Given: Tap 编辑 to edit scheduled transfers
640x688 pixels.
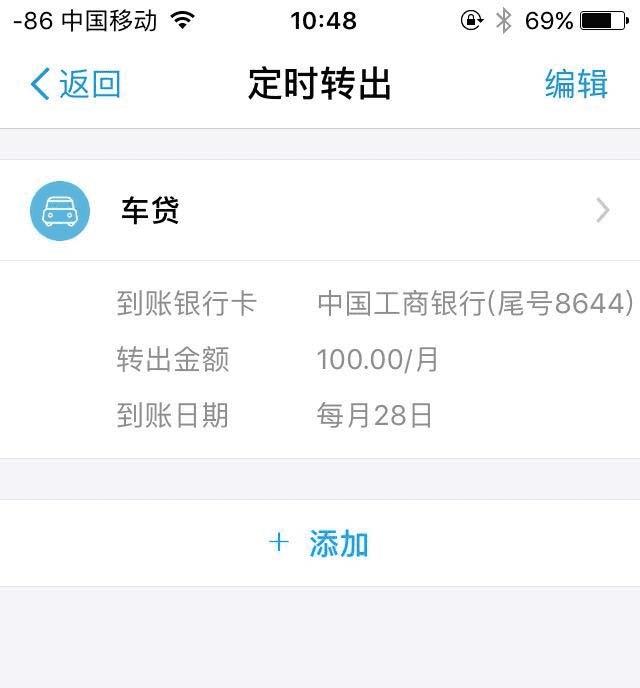Looking at the screenshot, I should pyautogui.click(x=576, y=84).
